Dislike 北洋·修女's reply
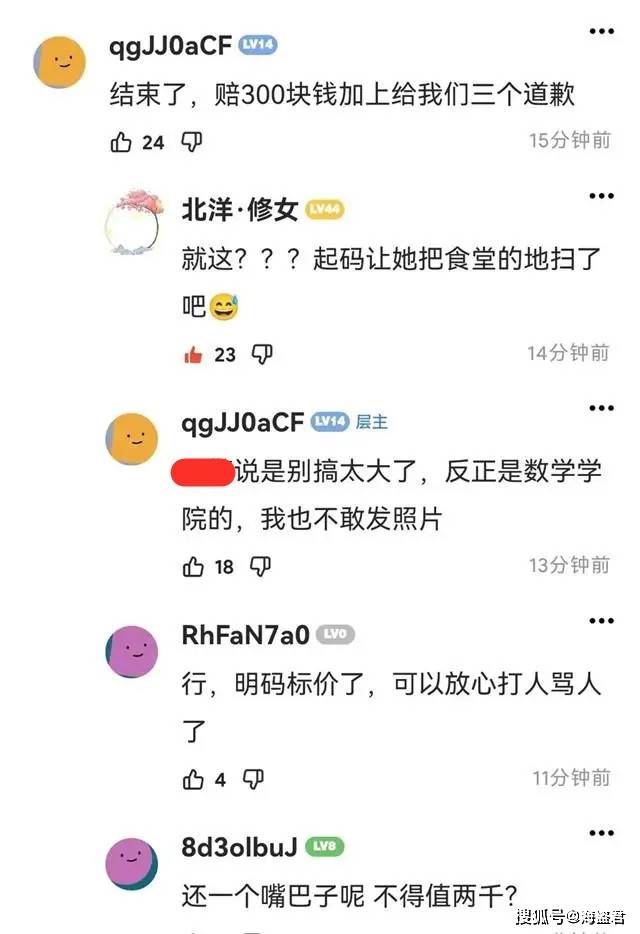The width and height of the screenshot is (640, 934). click(x=262, y=355)
